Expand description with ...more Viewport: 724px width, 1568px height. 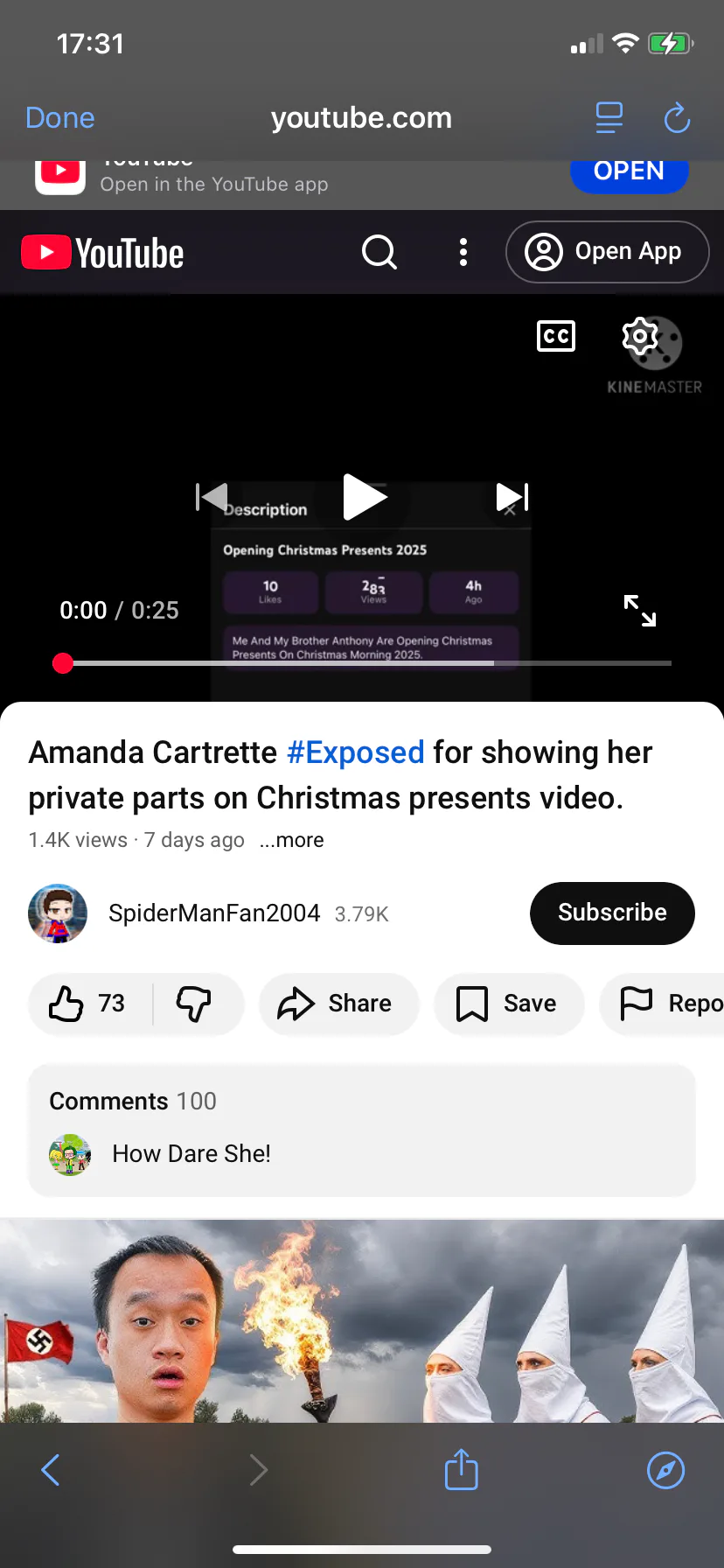pos(292,840)
